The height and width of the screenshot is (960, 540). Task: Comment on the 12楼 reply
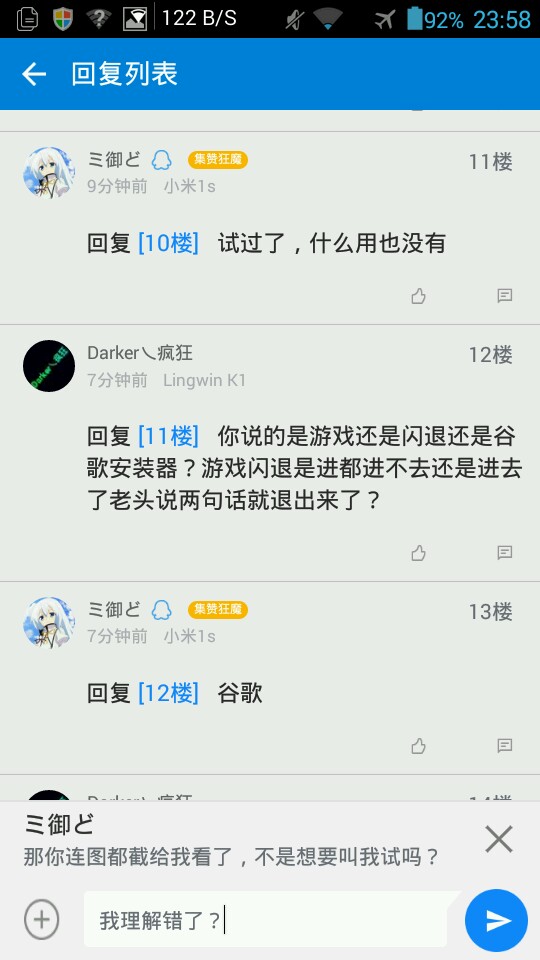pyautogui.click(x=504, y=553)
